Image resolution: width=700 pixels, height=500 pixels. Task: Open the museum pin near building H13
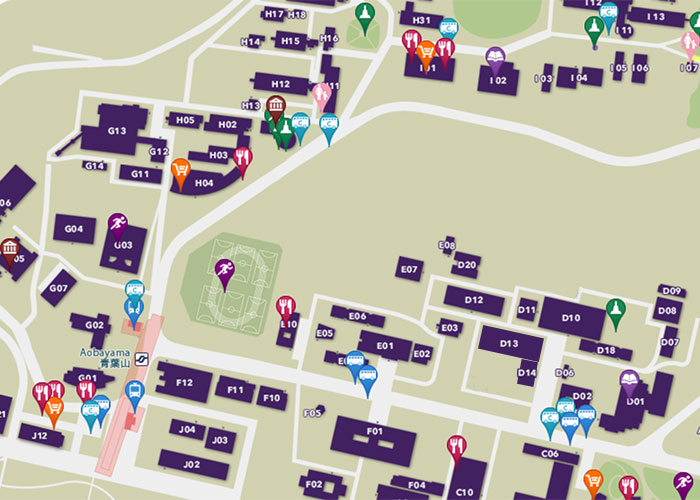[x=276, y=108]
